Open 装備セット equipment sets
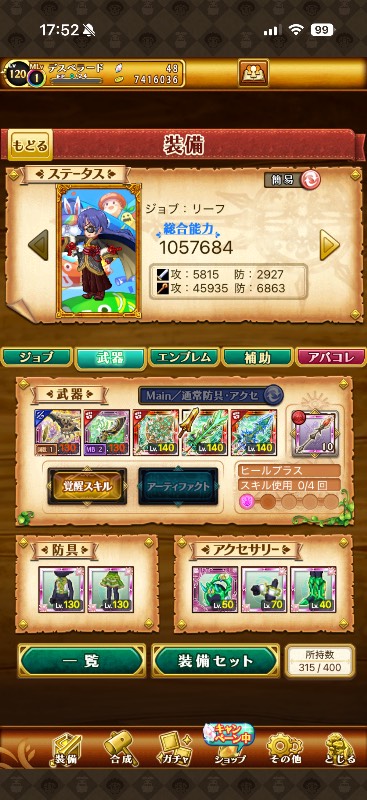367x800 pixels. pyautogui.click(x=216, y=661)
